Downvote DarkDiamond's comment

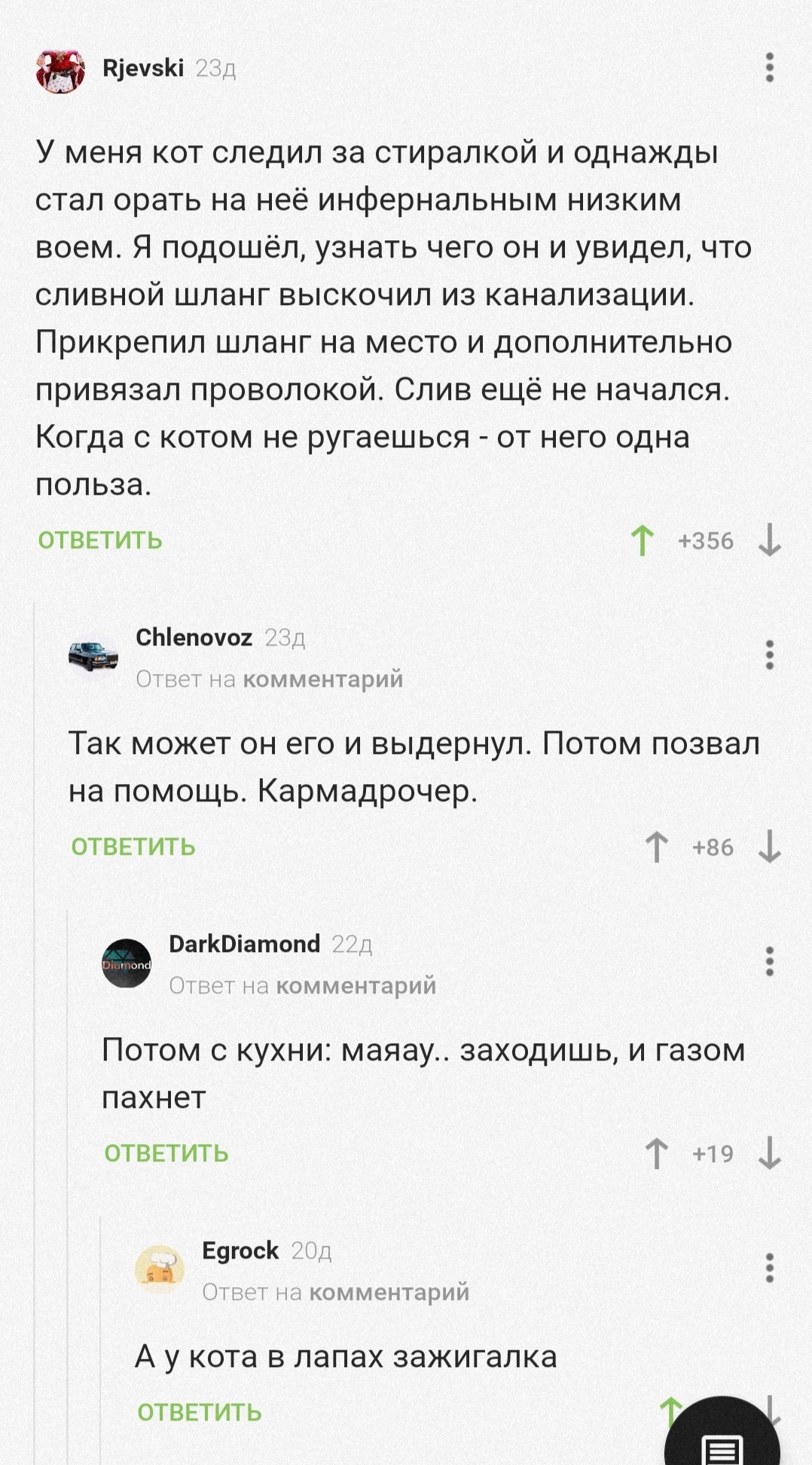(x=769, y=1154)
